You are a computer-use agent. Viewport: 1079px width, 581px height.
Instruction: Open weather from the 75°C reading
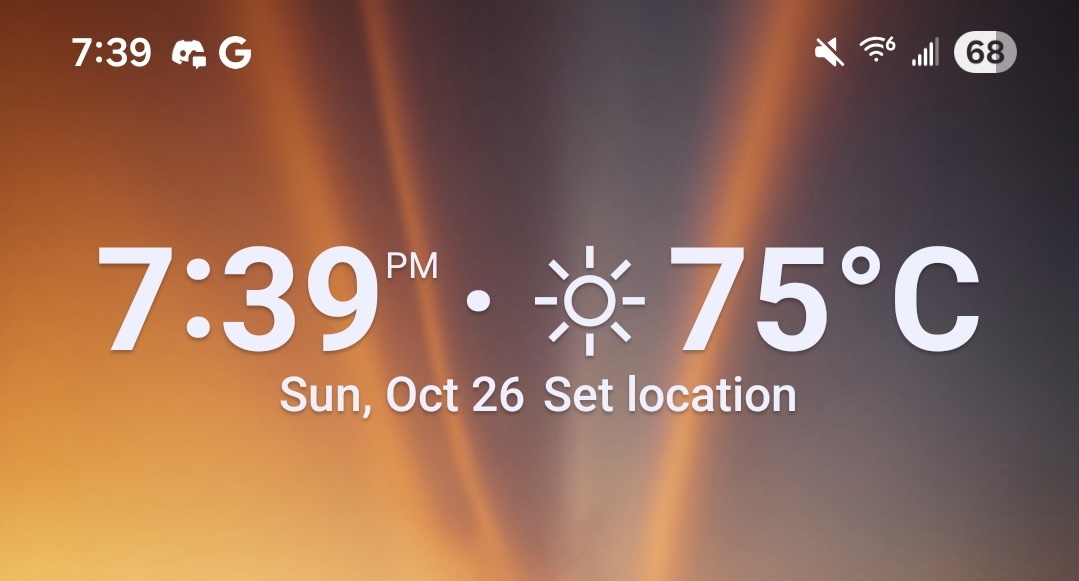pyautogui.click(x=820, y=300)
